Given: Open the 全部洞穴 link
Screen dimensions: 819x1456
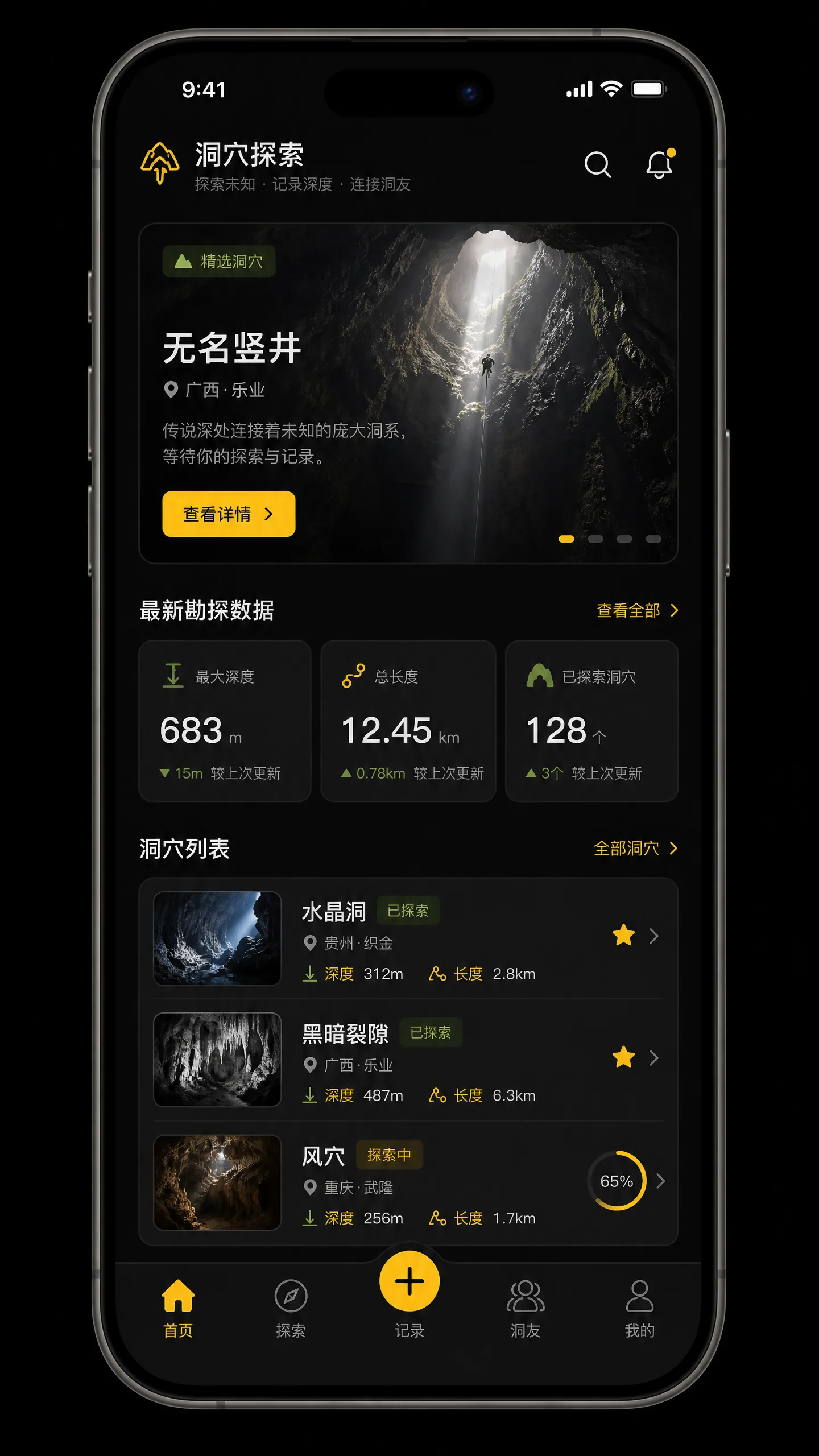Looking at the screenshot, I should tap(635, 849).
